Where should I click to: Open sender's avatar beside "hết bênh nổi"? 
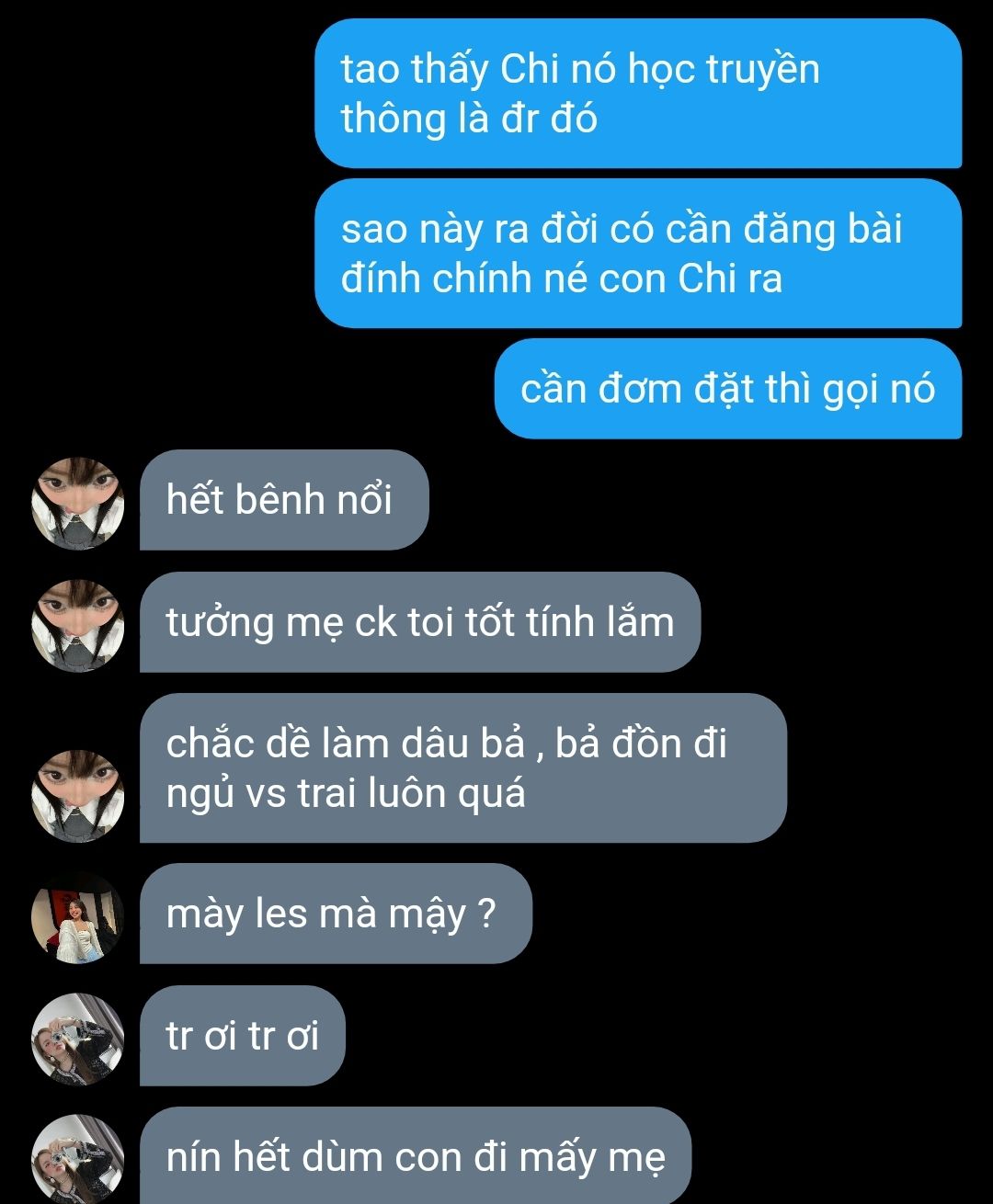[x=77, y=503]
